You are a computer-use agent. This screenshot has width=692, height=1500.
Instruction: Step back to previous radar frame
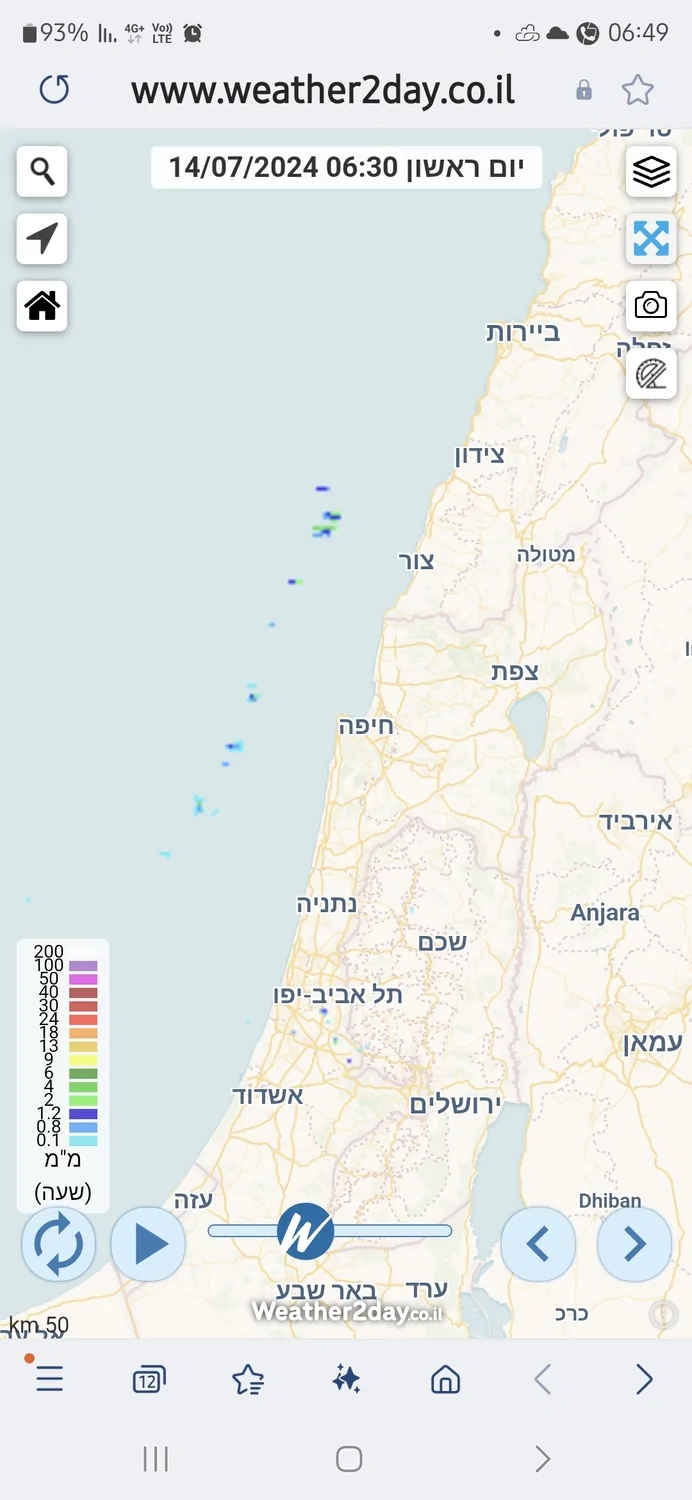pyautogui.click(x=538, y=1244)
